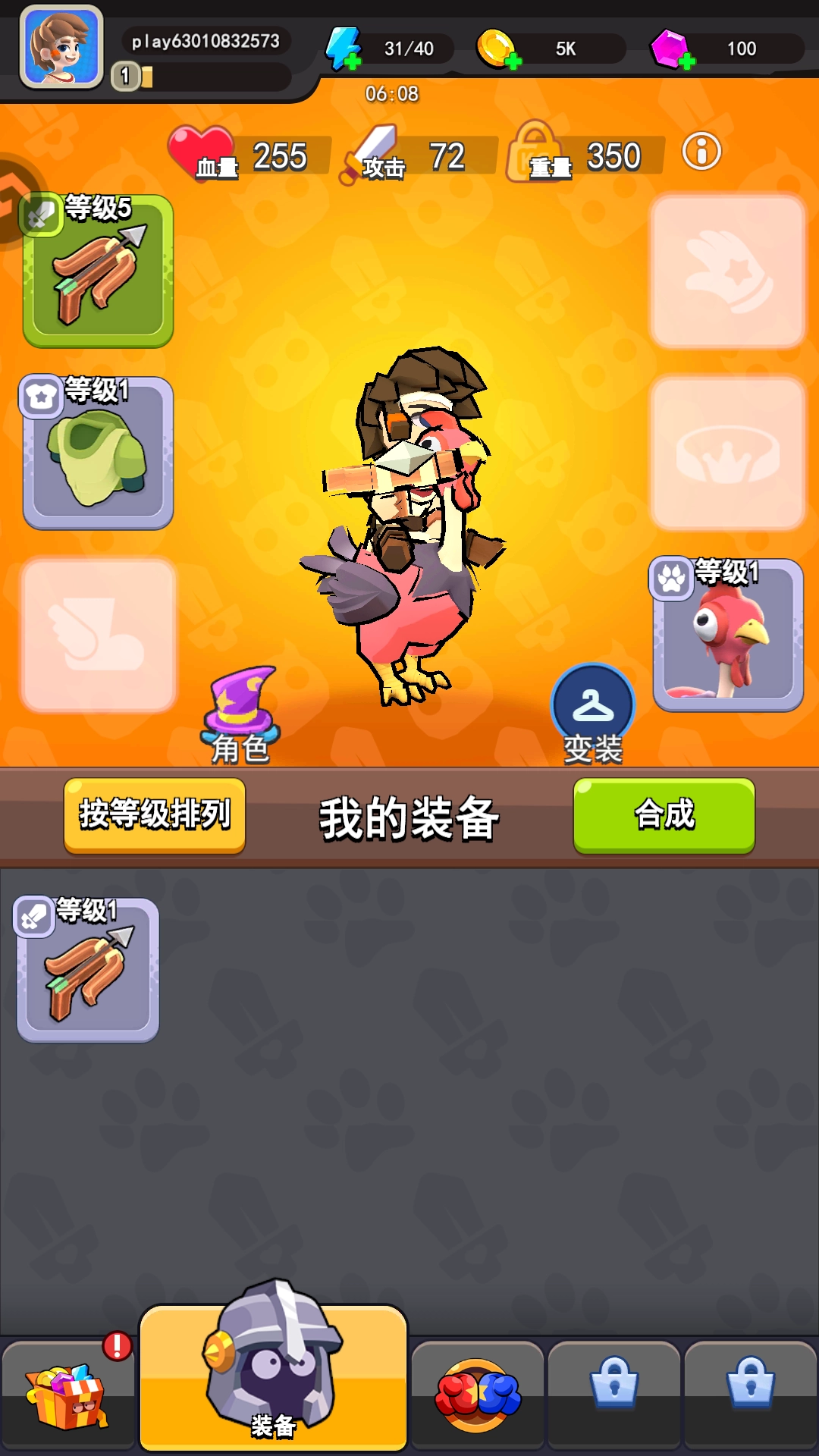Open the equipped level 1 chicken pet

click(x=727, y=635)
